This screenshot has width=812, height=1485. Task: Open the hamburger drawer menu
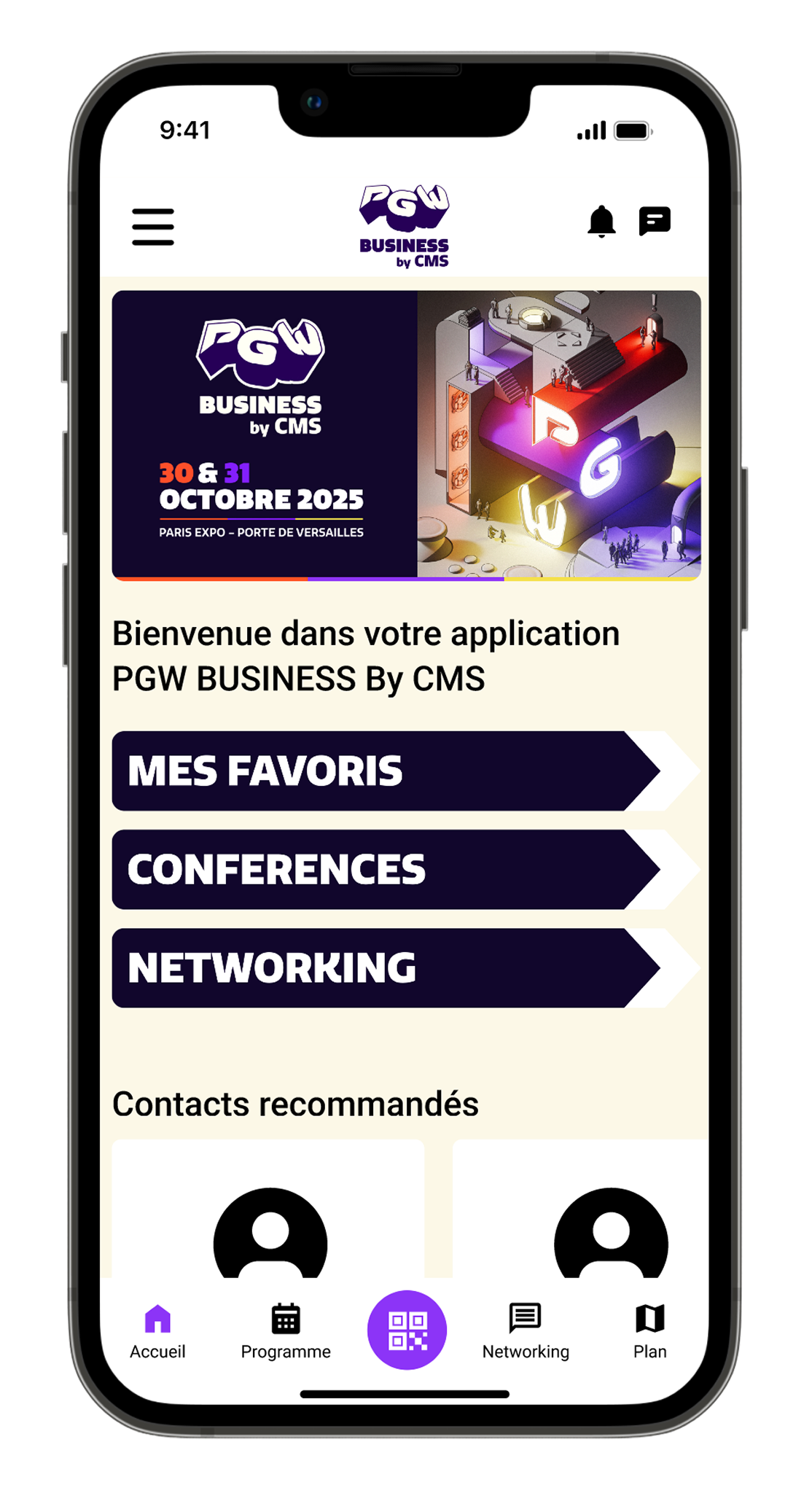point(153,227)
